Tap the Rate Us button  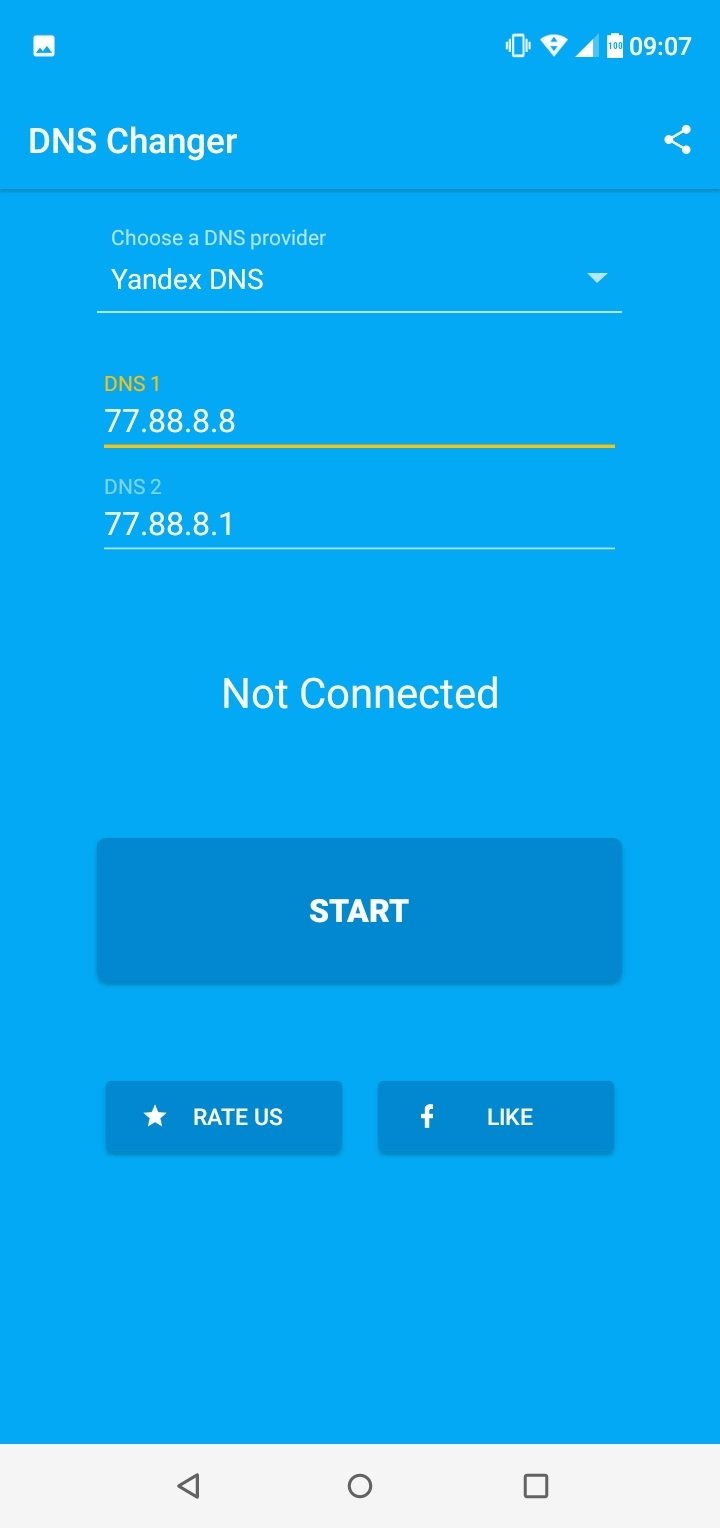tap(224, 1117)
